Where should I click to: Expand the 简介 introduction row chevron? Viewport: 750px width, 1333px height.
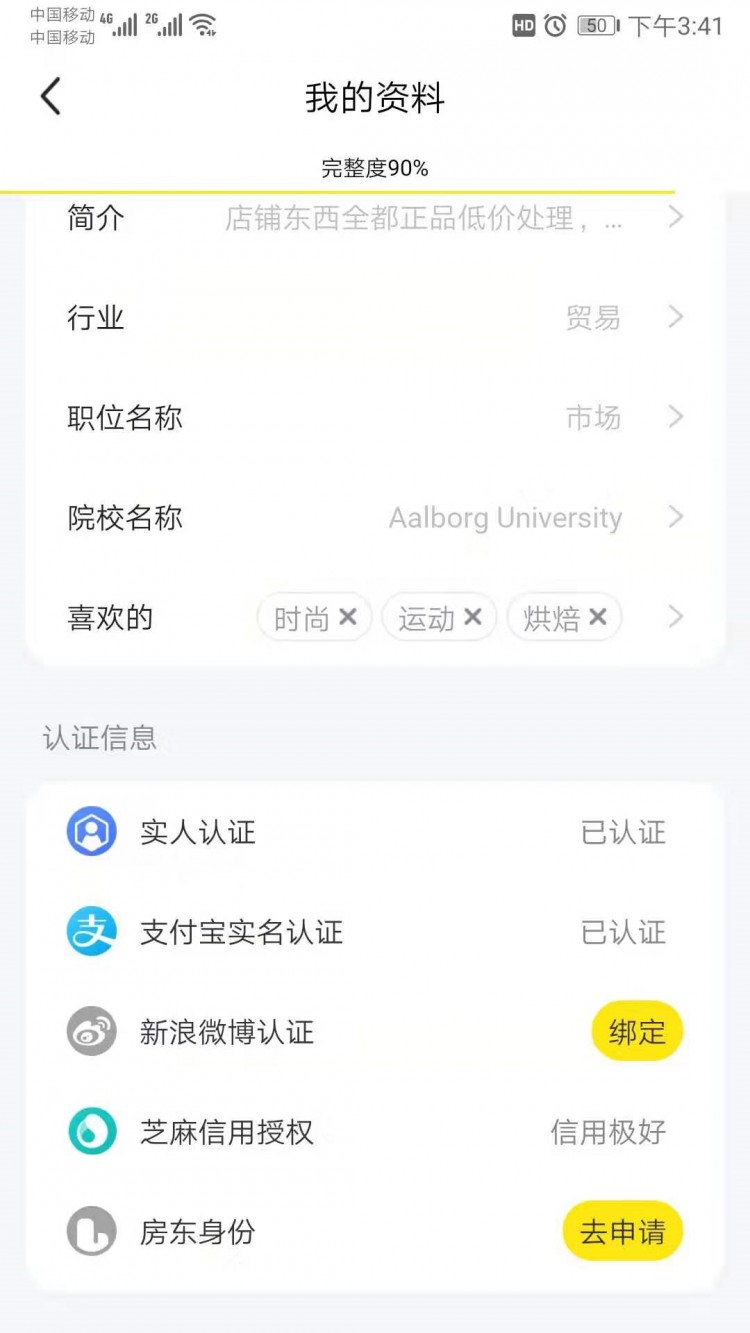pyautogui.click(x=677, y=218)
